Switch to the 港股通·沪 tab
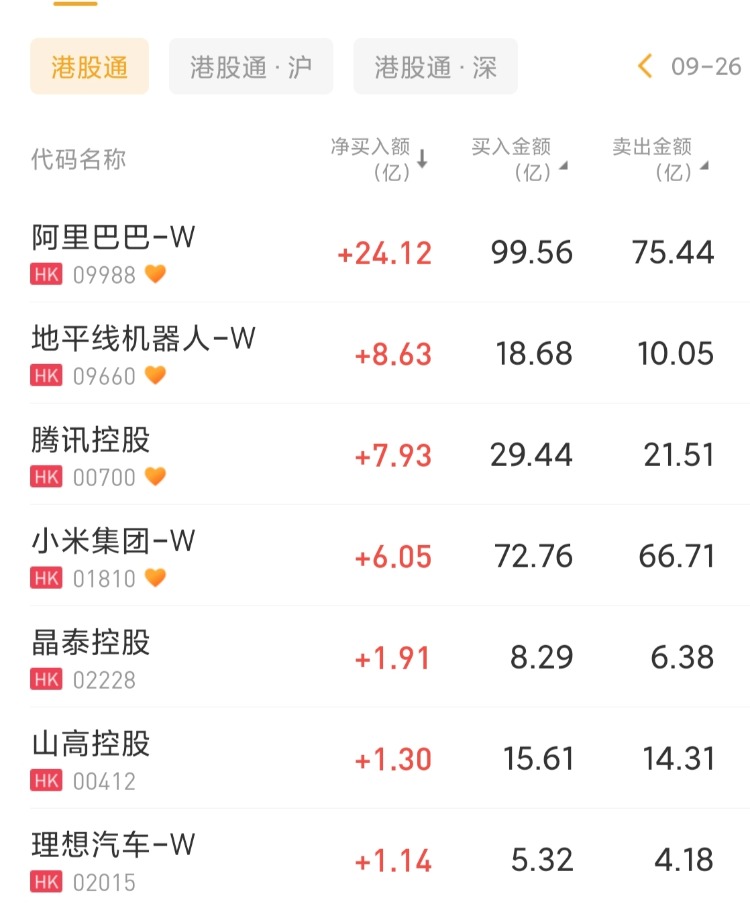 [251, 67]
